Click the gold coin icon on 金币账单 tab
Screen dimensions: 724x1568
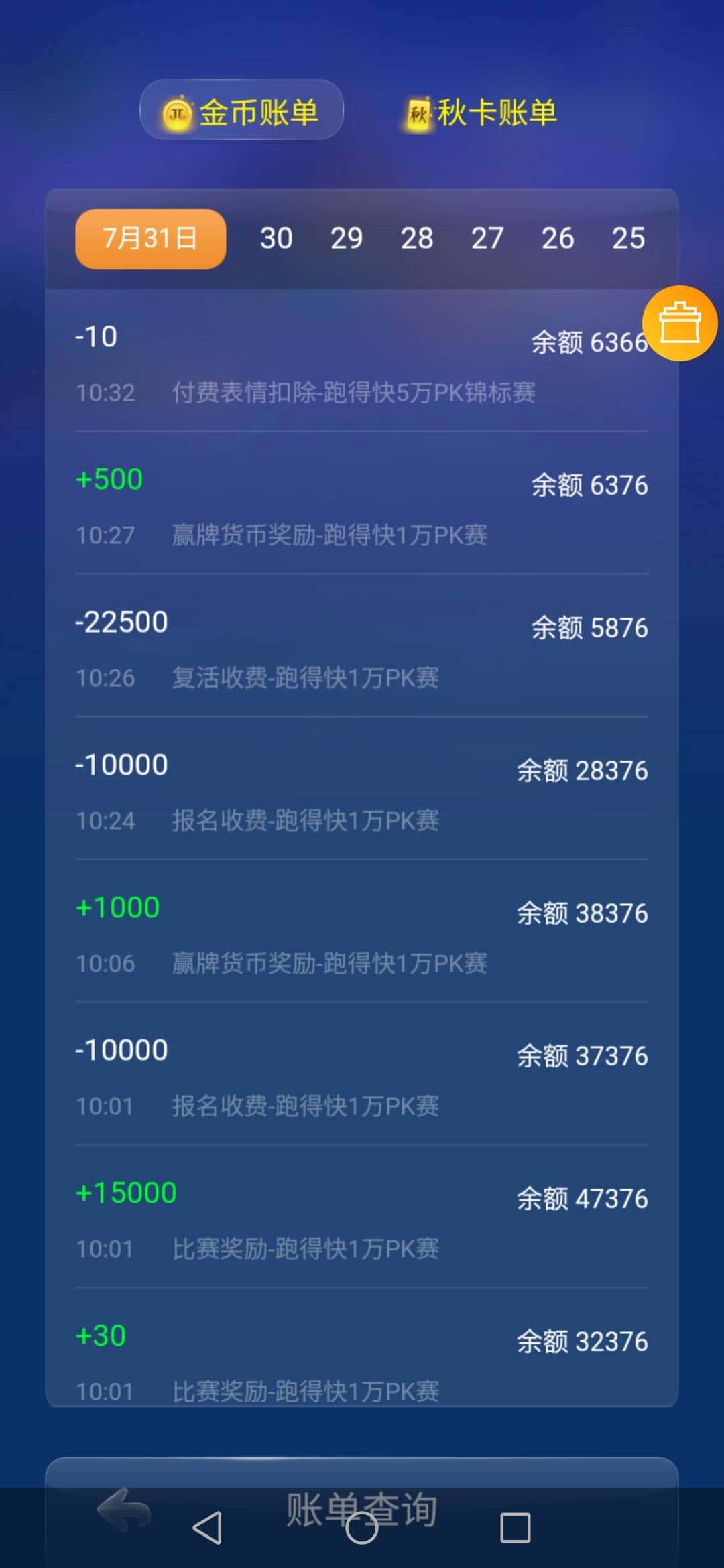click(x=178, y=113)
